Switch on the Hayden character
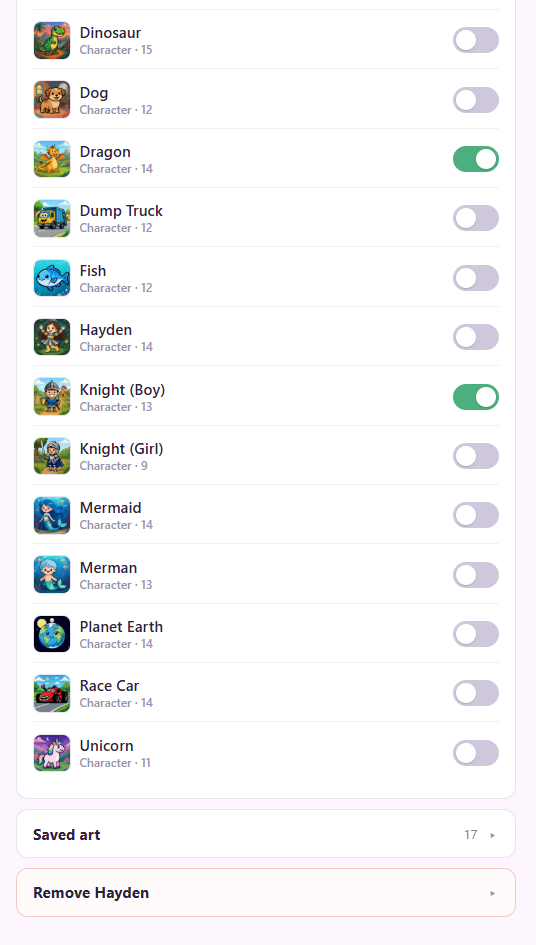This screenshot has height=945, width=536. [x=476, y=337]
